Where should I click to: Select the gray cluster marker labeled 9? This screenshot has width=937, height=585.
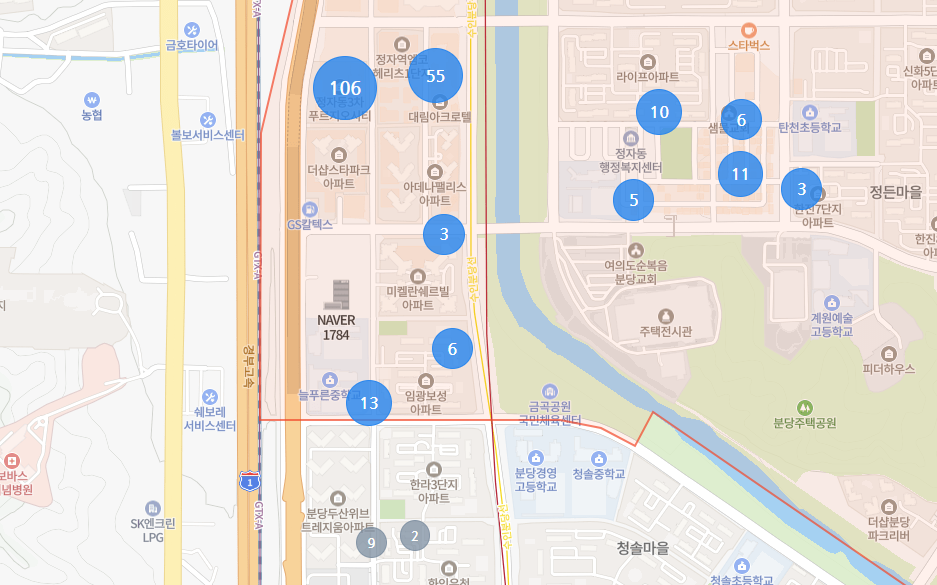tap(372, 543)
